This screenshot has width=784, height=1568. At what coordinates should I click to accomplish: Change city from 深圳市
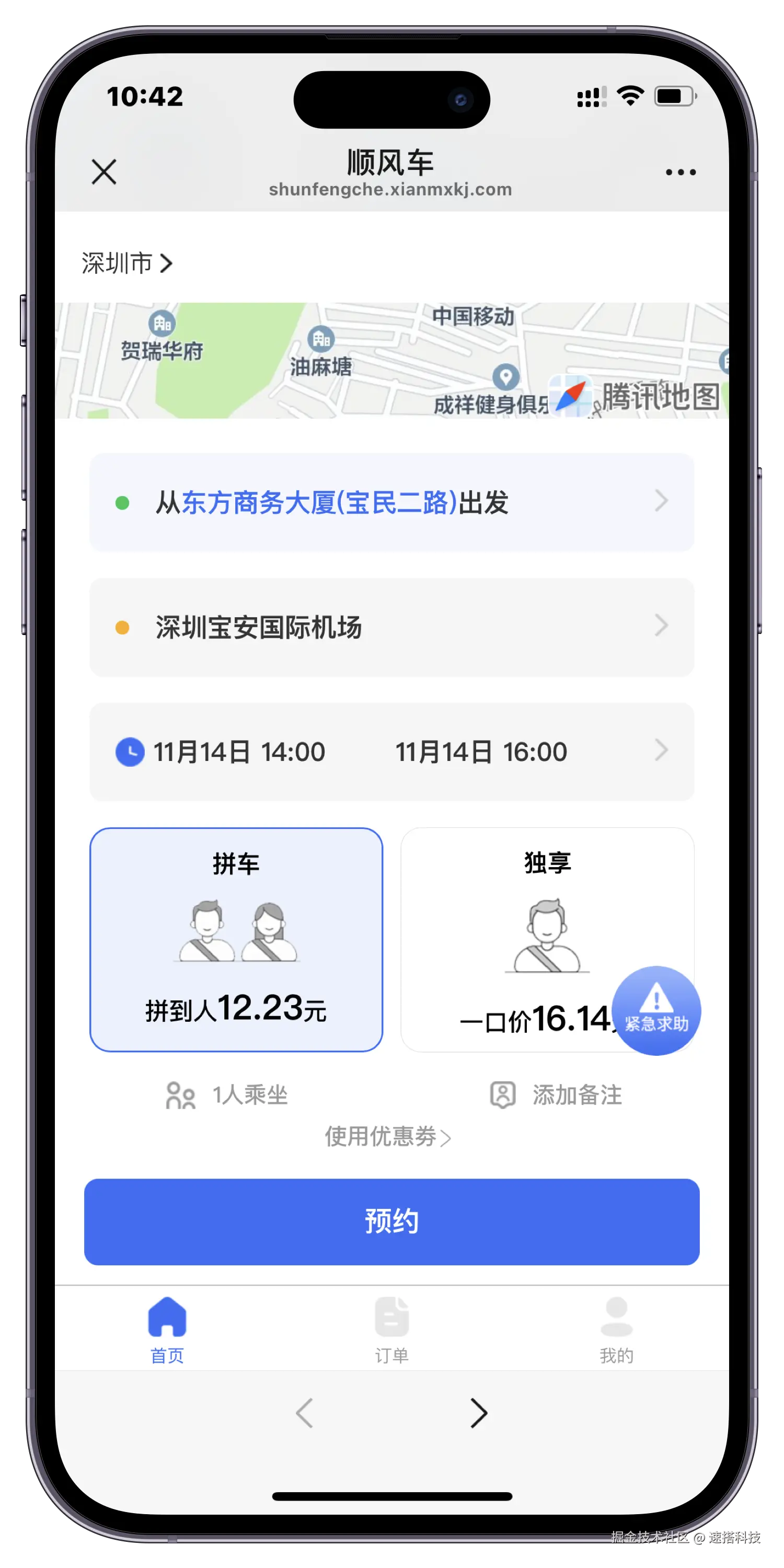coord(126,263)
